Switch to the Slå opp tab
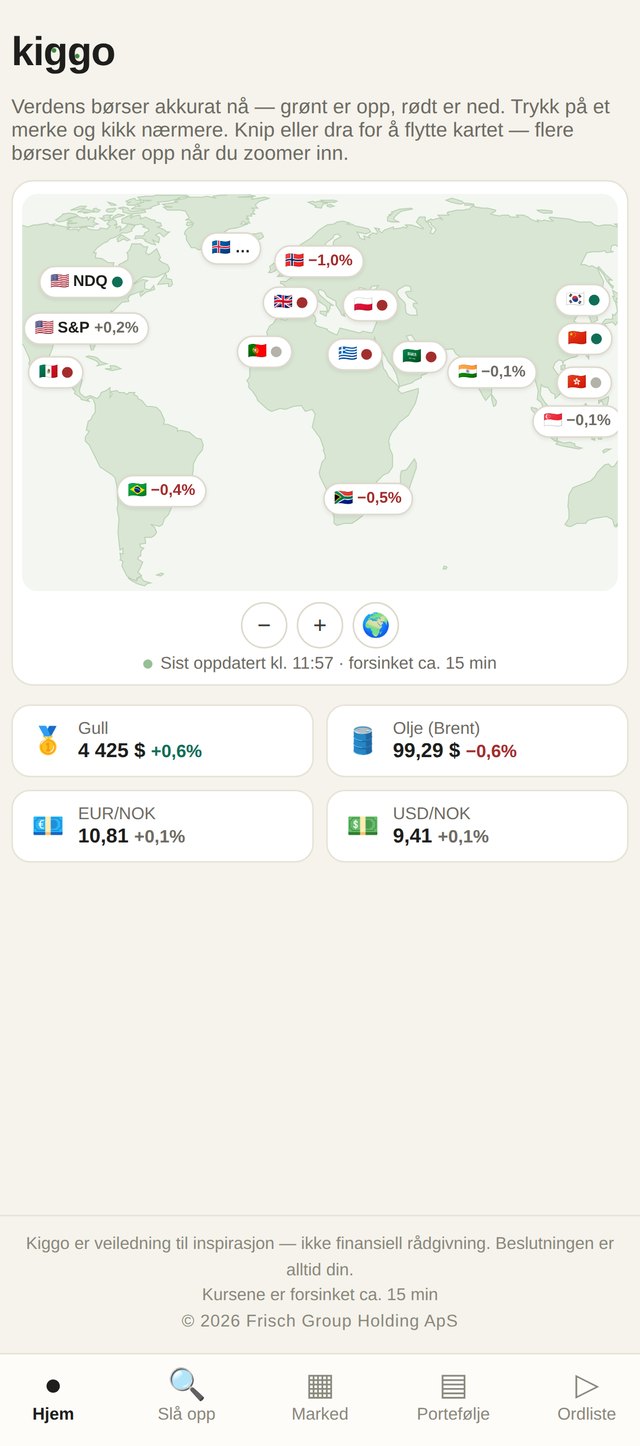 (187, 1396)
